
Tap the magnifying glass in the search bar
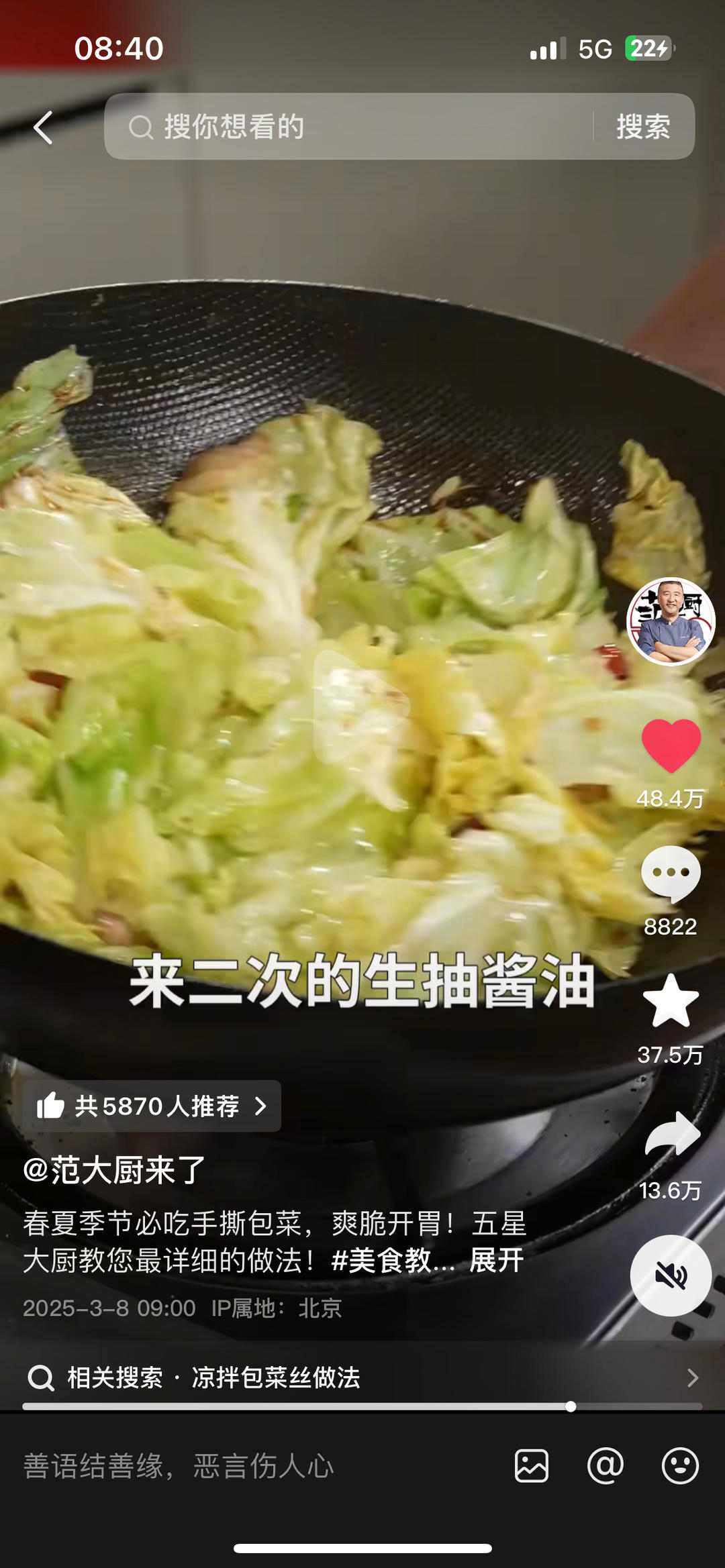point(140,127)
